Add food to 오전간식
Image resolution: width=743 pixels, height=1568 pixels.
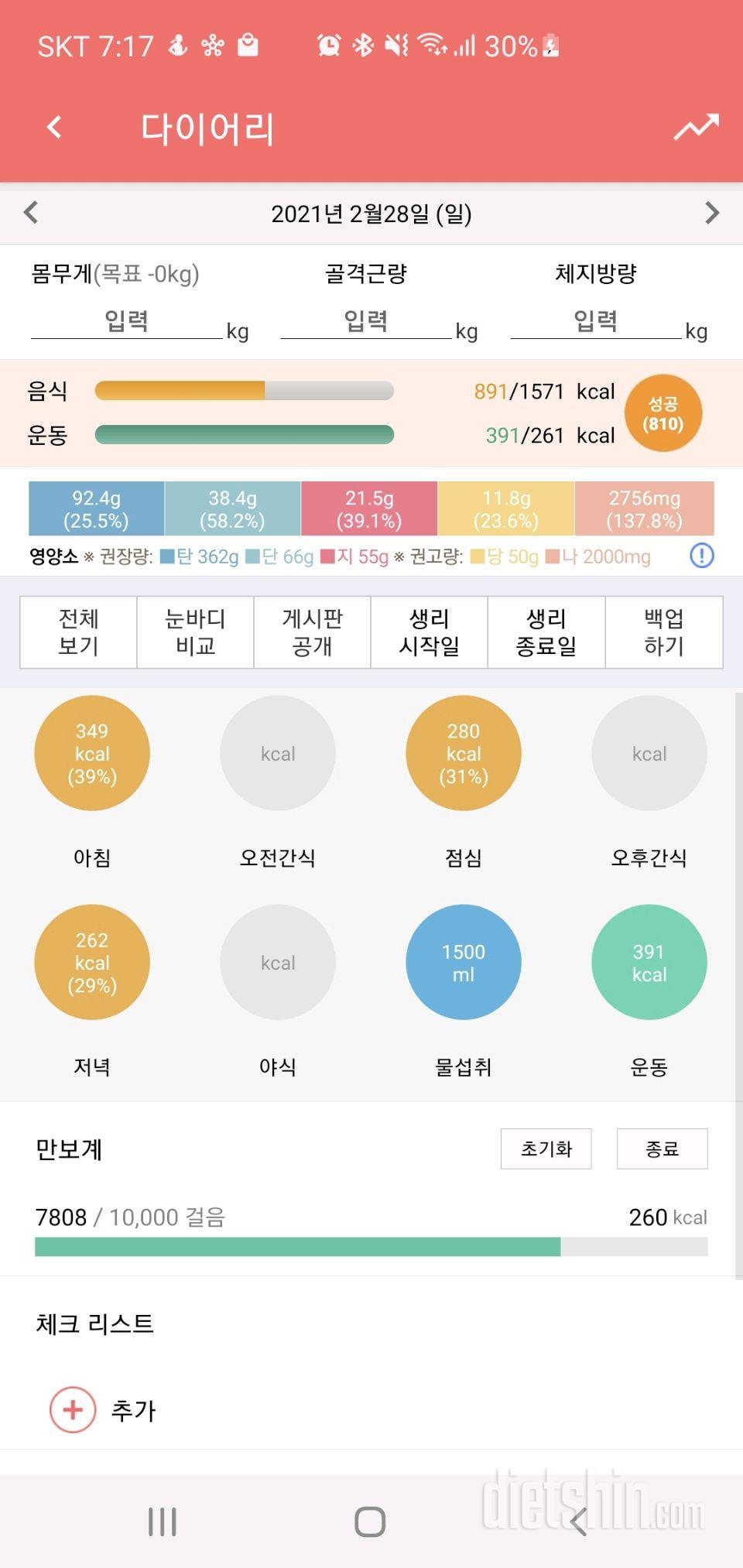[x=278, y=753]
